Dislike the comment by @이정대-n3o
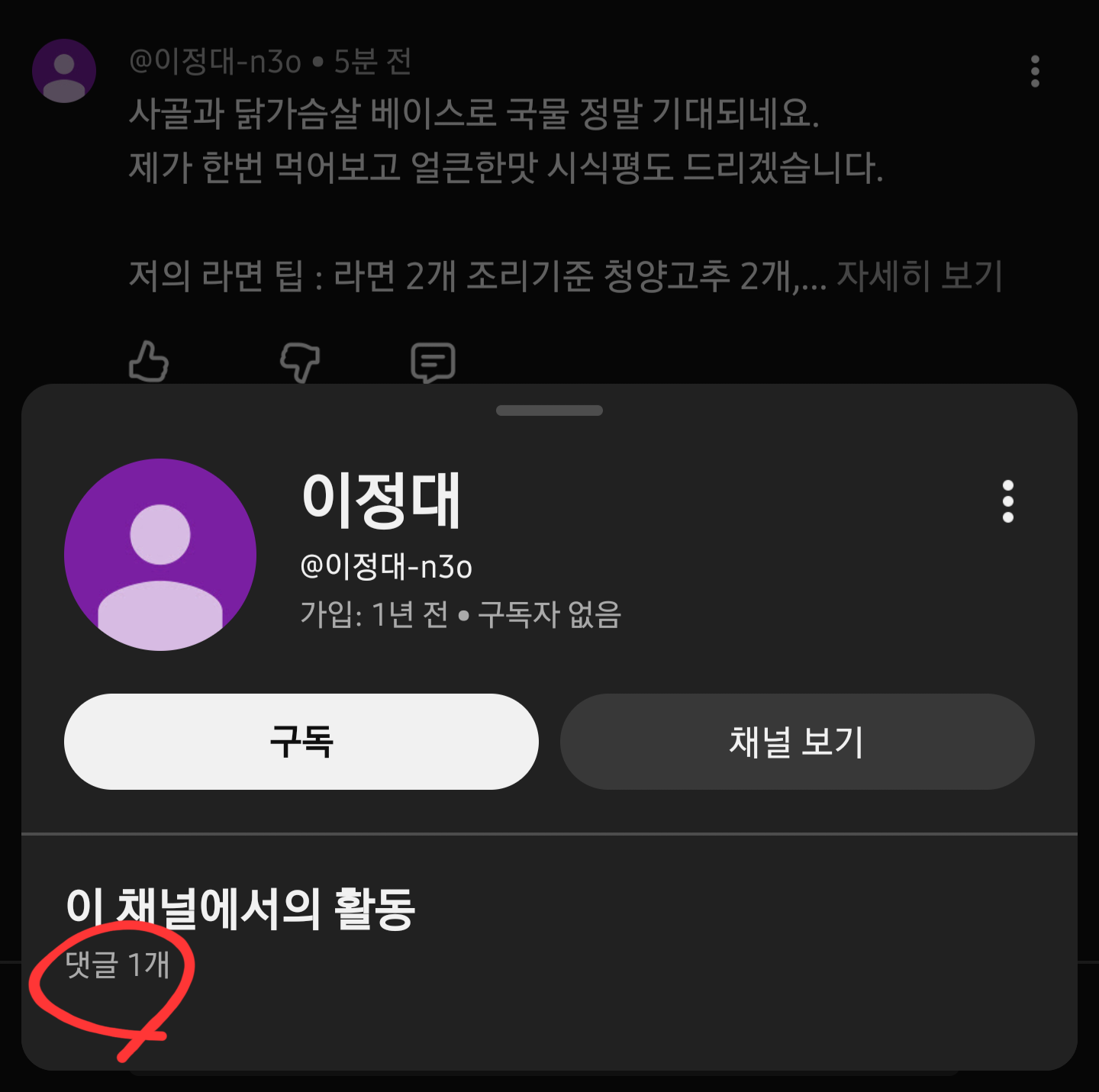The width and height of the screenshot is (1099, 1092). pos(300,361)
